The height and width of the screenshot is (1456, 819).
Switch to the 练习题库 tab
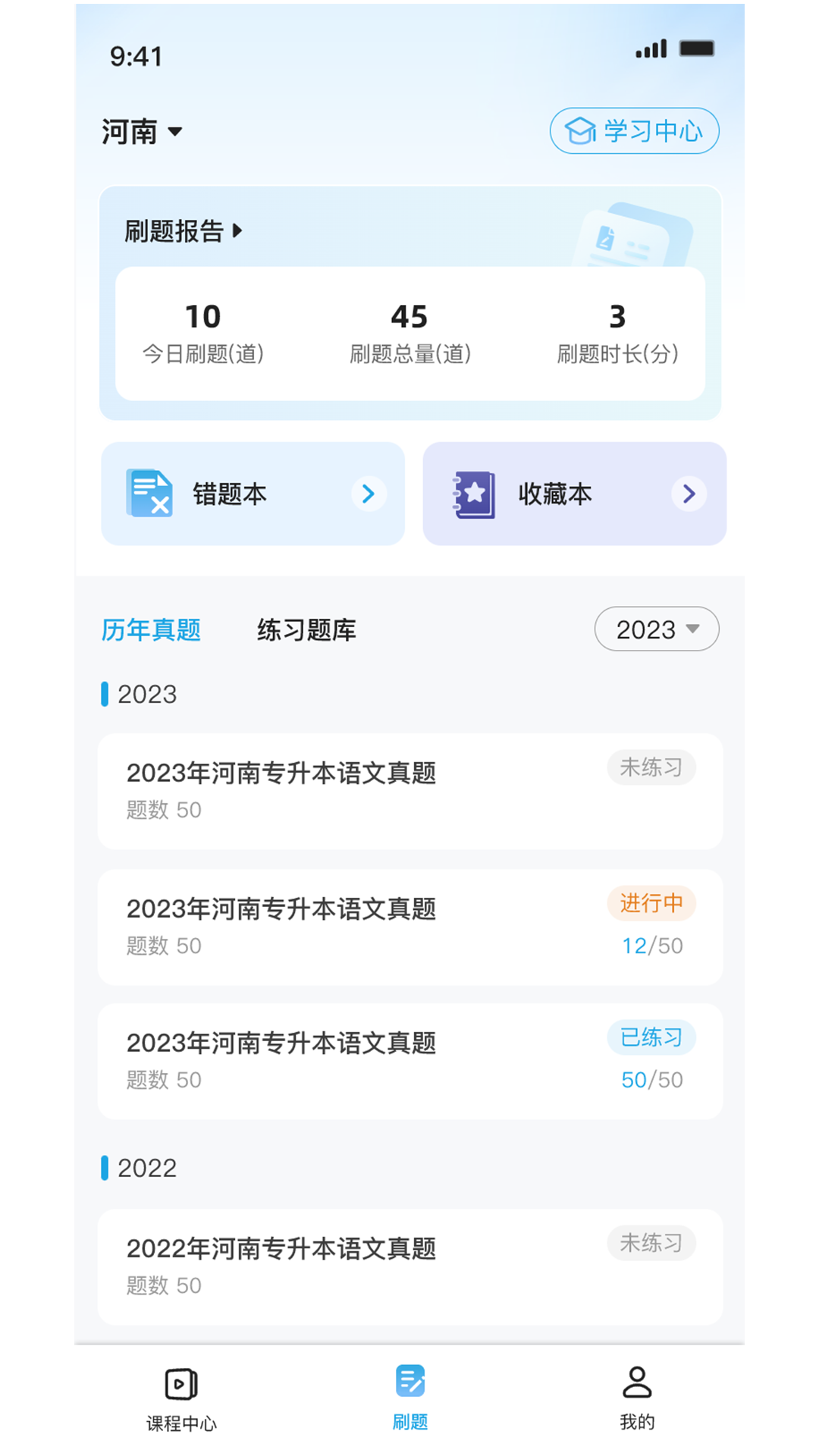pyautogui.click(x=306, y=629)
